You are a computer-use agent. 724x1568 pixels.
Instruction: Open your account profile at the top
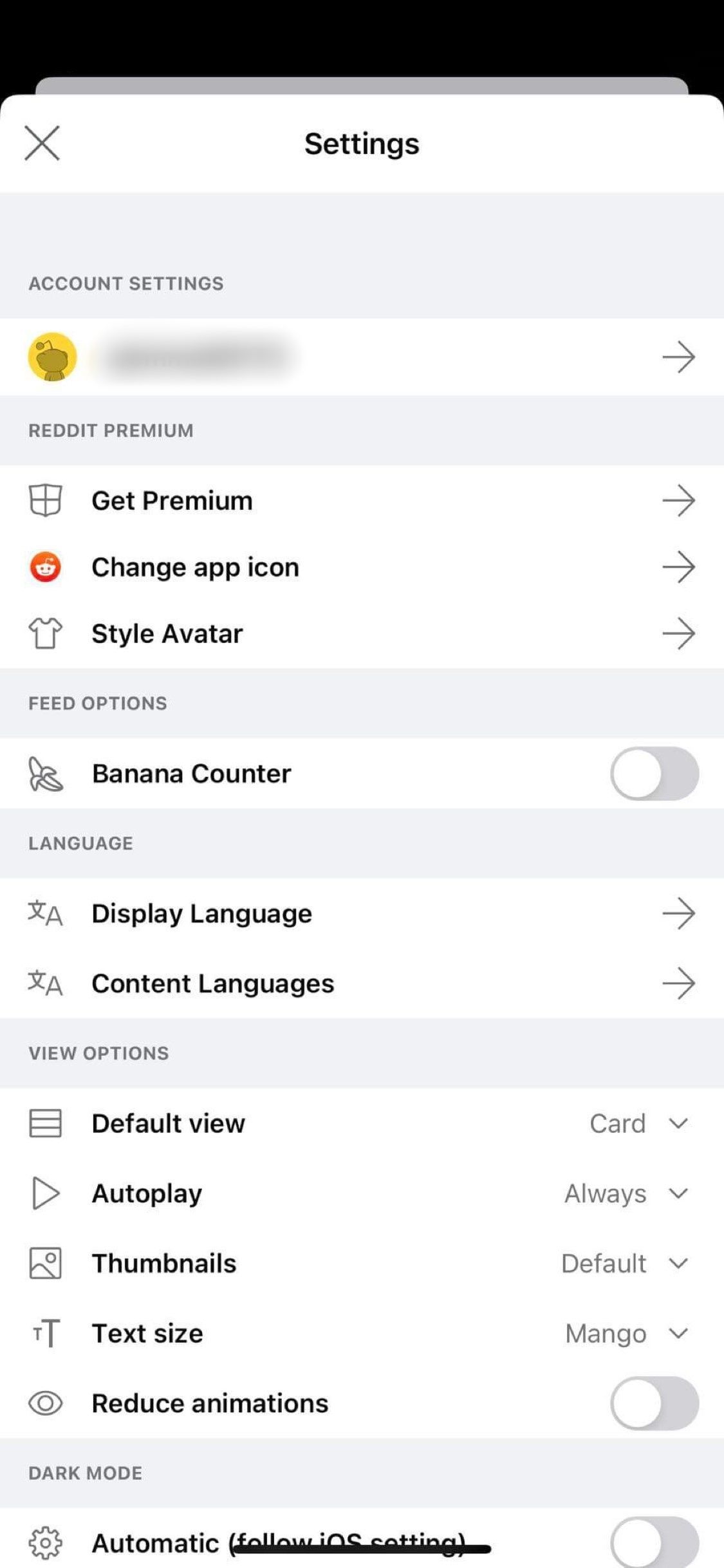coord(362,357)
